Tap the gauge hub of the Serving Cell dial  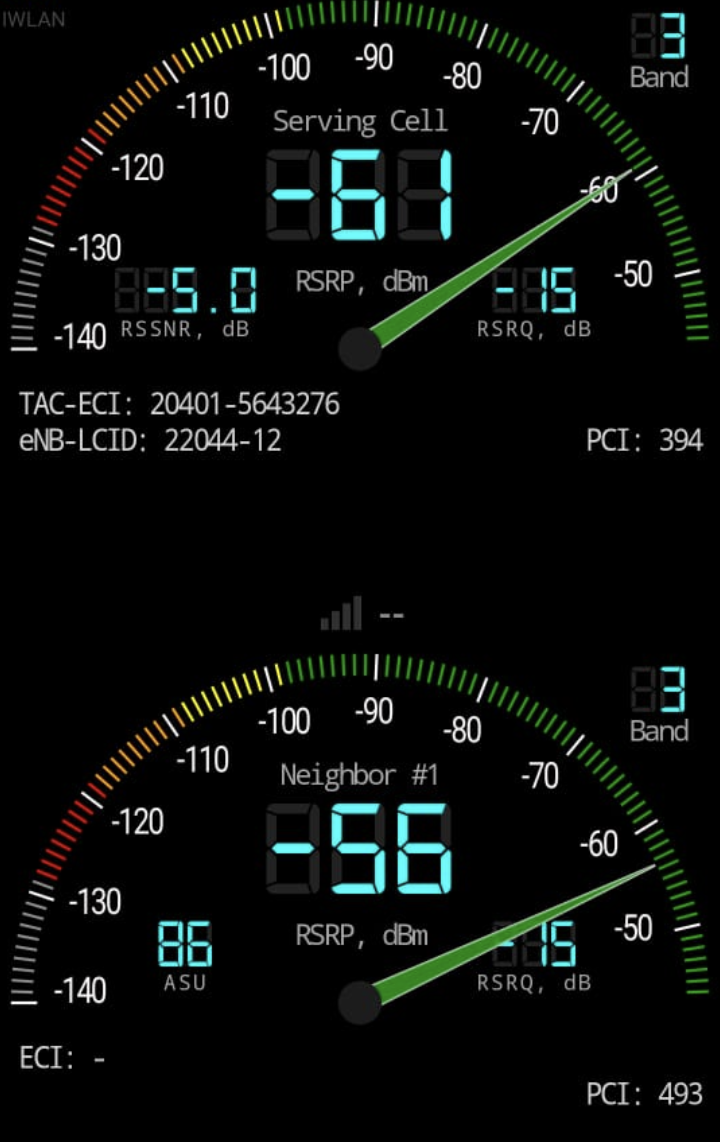(360, 350)
